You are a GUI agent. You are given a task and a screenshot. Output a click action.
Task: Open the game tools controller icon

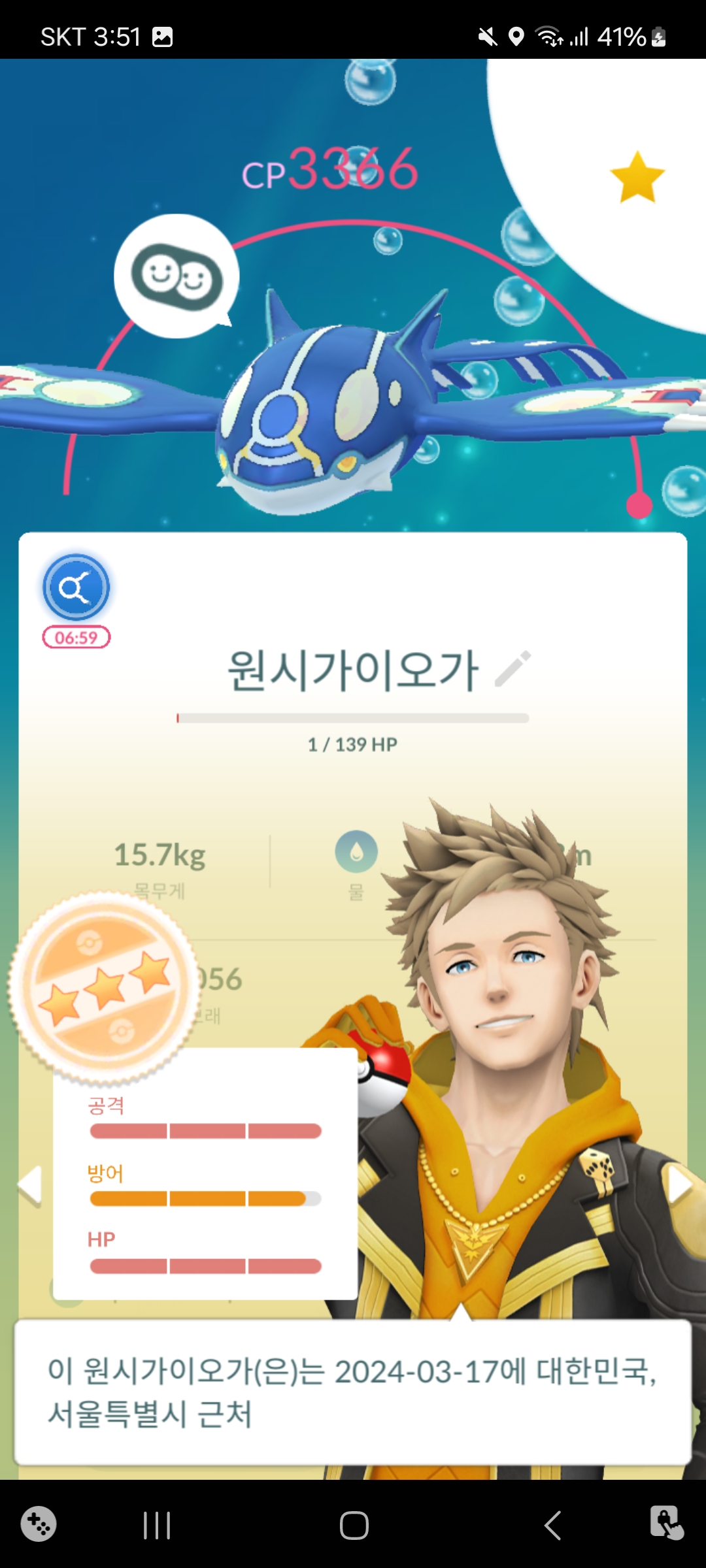(39, 1524)
